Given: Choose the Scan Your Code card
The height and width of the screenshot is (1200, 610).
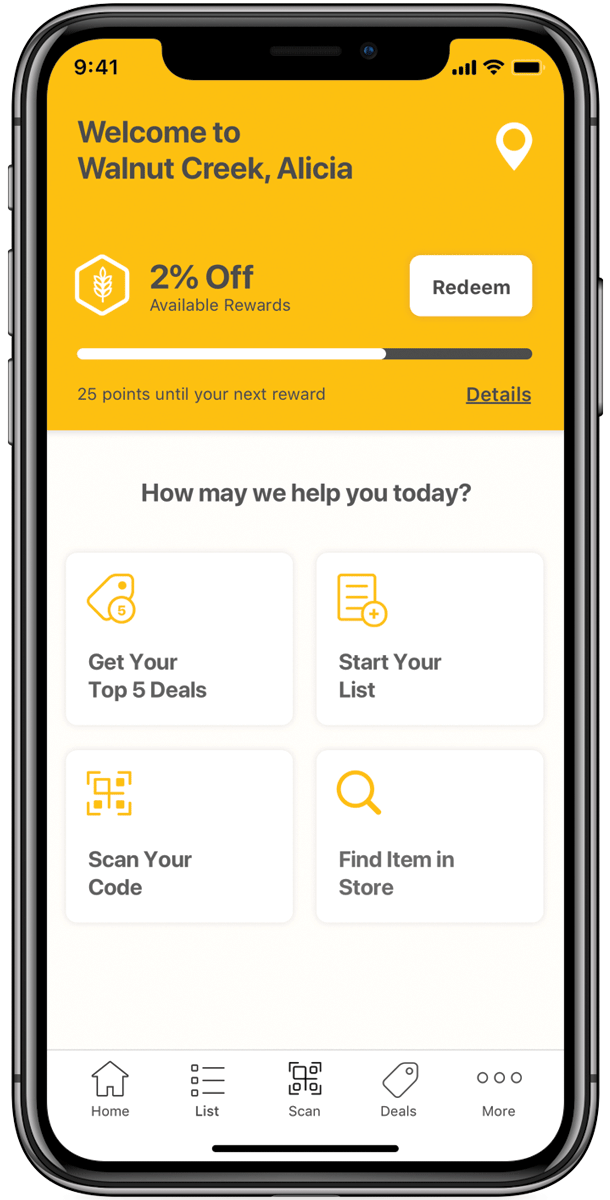Looking at the screenshot, I should [179, 836].
